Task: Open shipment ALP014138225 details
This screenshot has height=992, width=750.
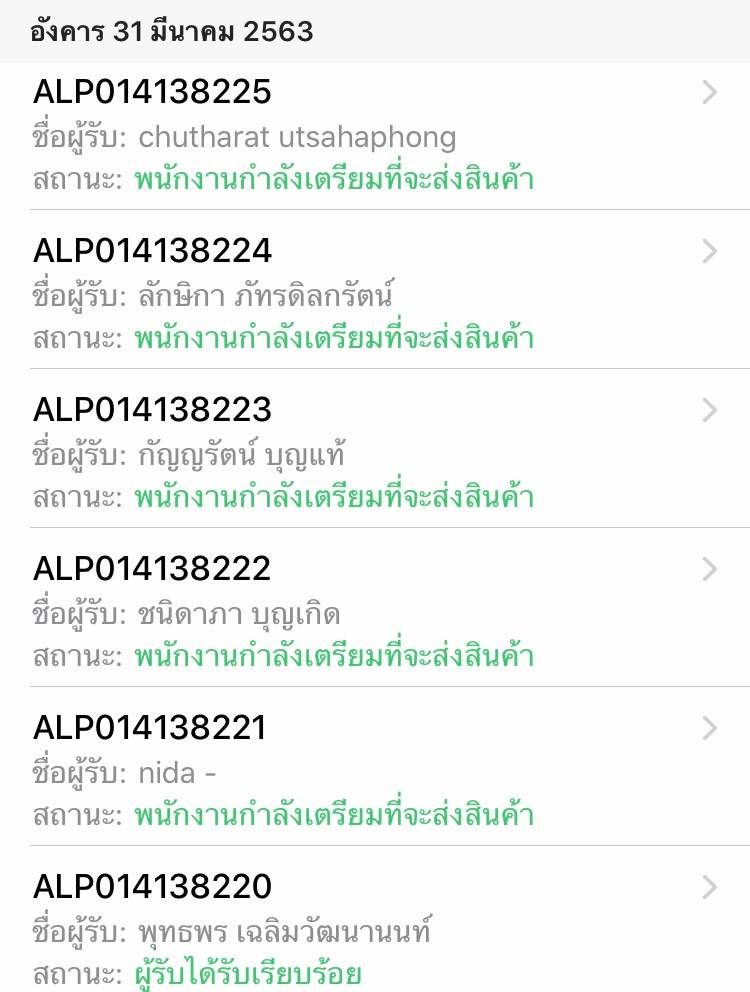Action: coord(374,136)
